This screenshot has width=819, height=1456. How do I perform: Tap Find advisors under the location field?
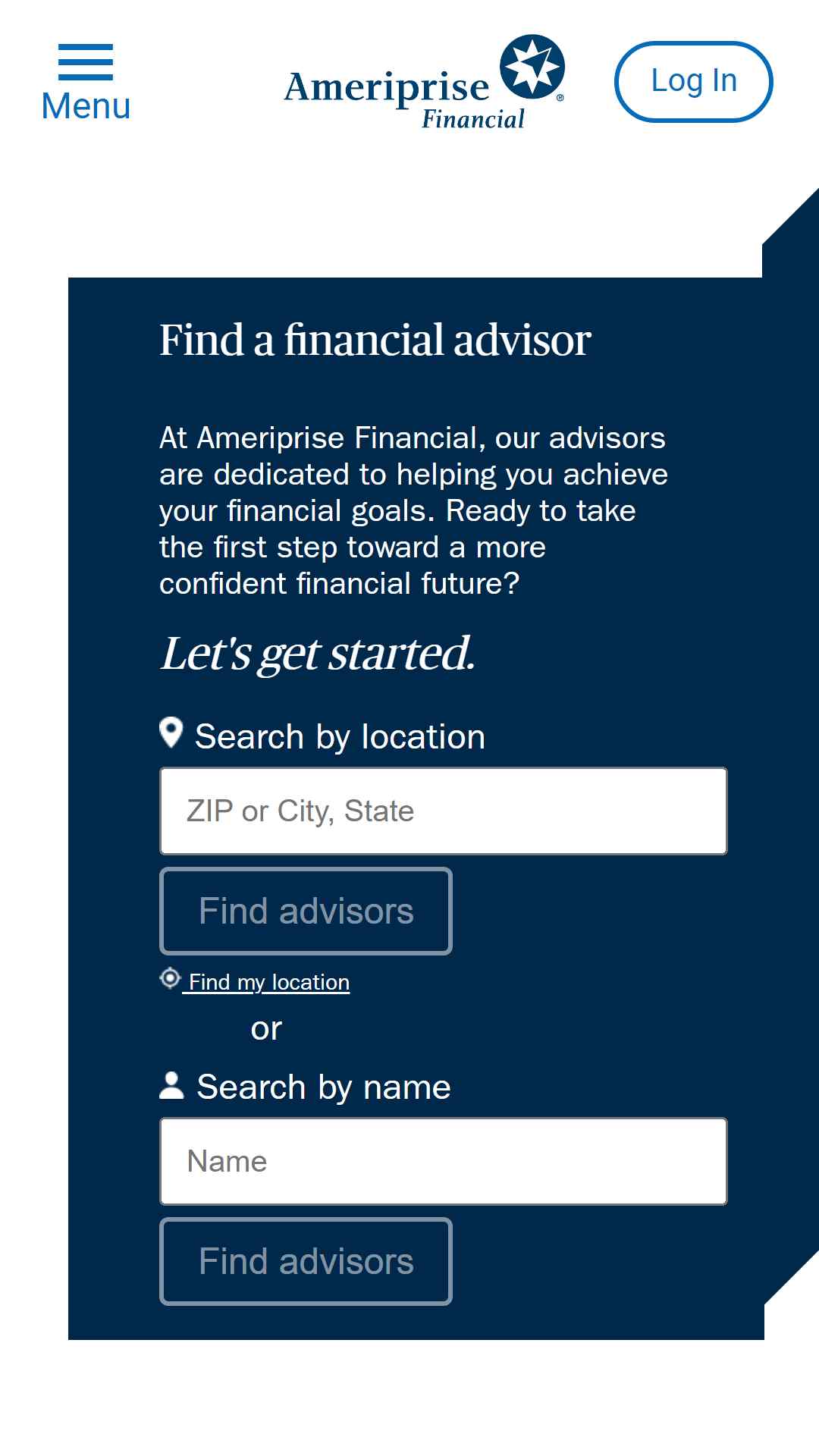(306, 911)
